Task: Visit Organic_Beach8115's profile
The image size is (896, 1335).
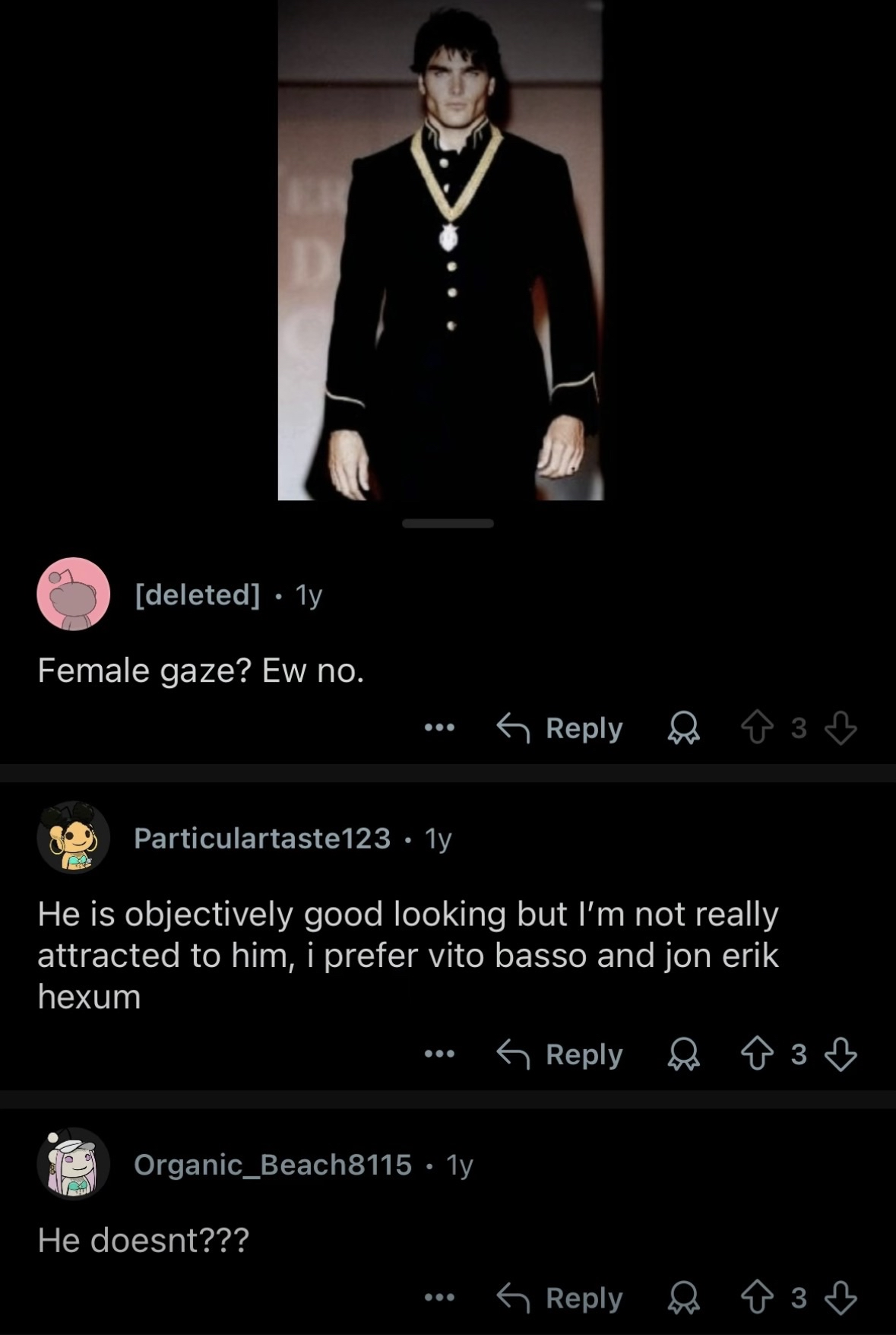Action: tap(272, 1164)
